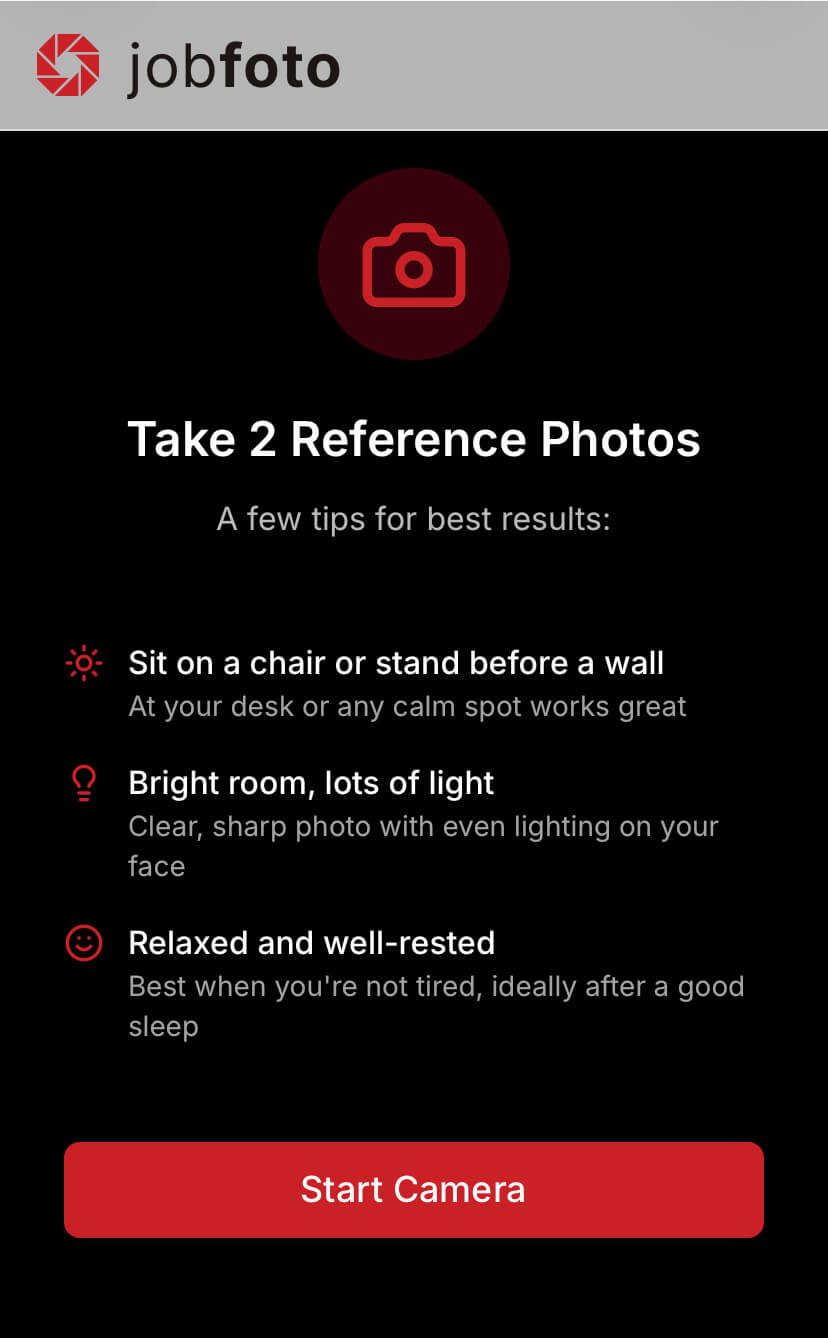828x1338 pixels.
Task: Click the lightbulb icon for lighting tip
Action: [x=84, y=783]
